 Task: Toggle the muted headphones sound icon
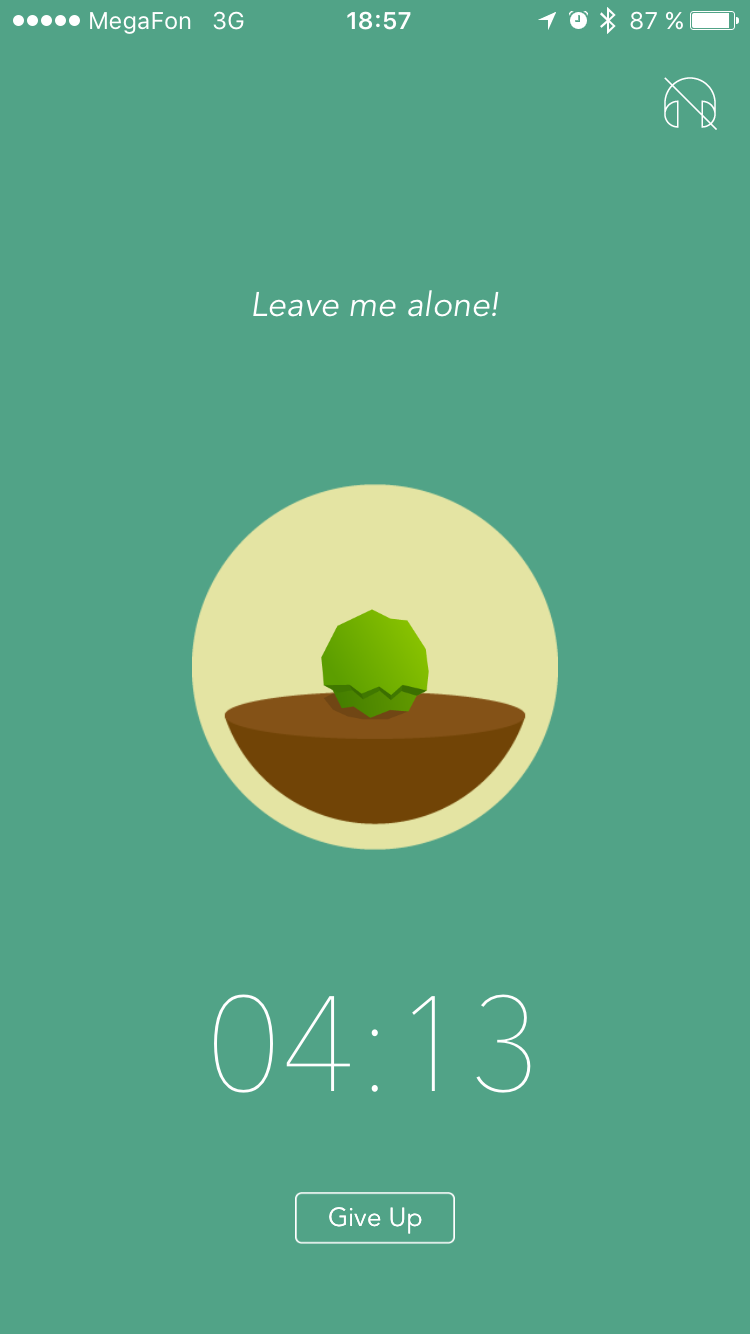click(x=690, y=103)
